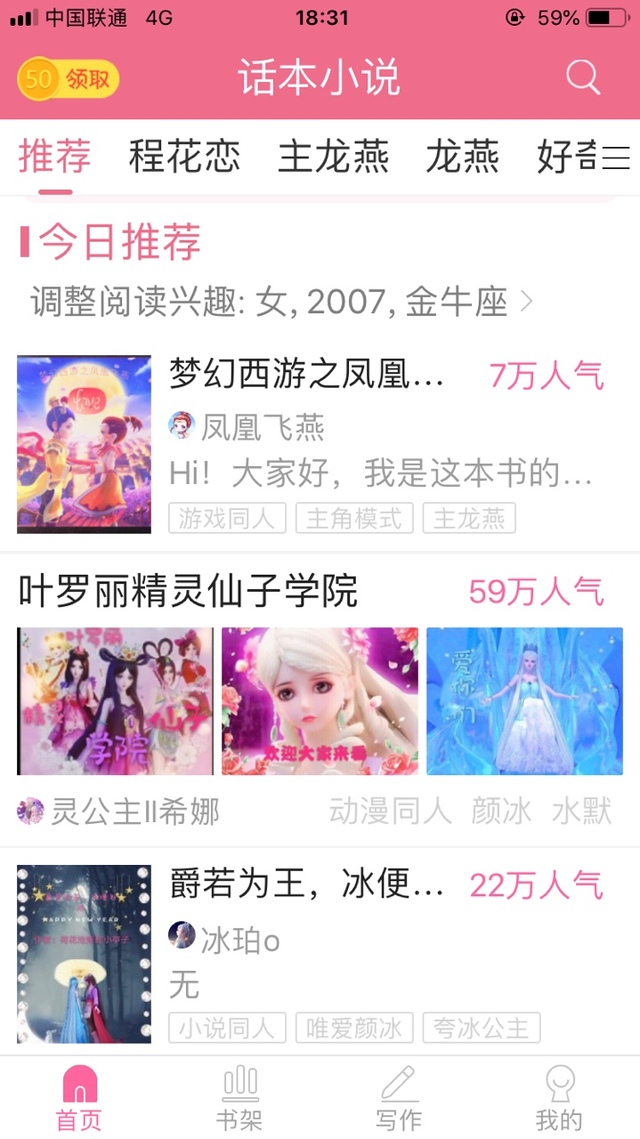
Task: Open the novel 梦幻西游之凤凰…
Action: 306,375
